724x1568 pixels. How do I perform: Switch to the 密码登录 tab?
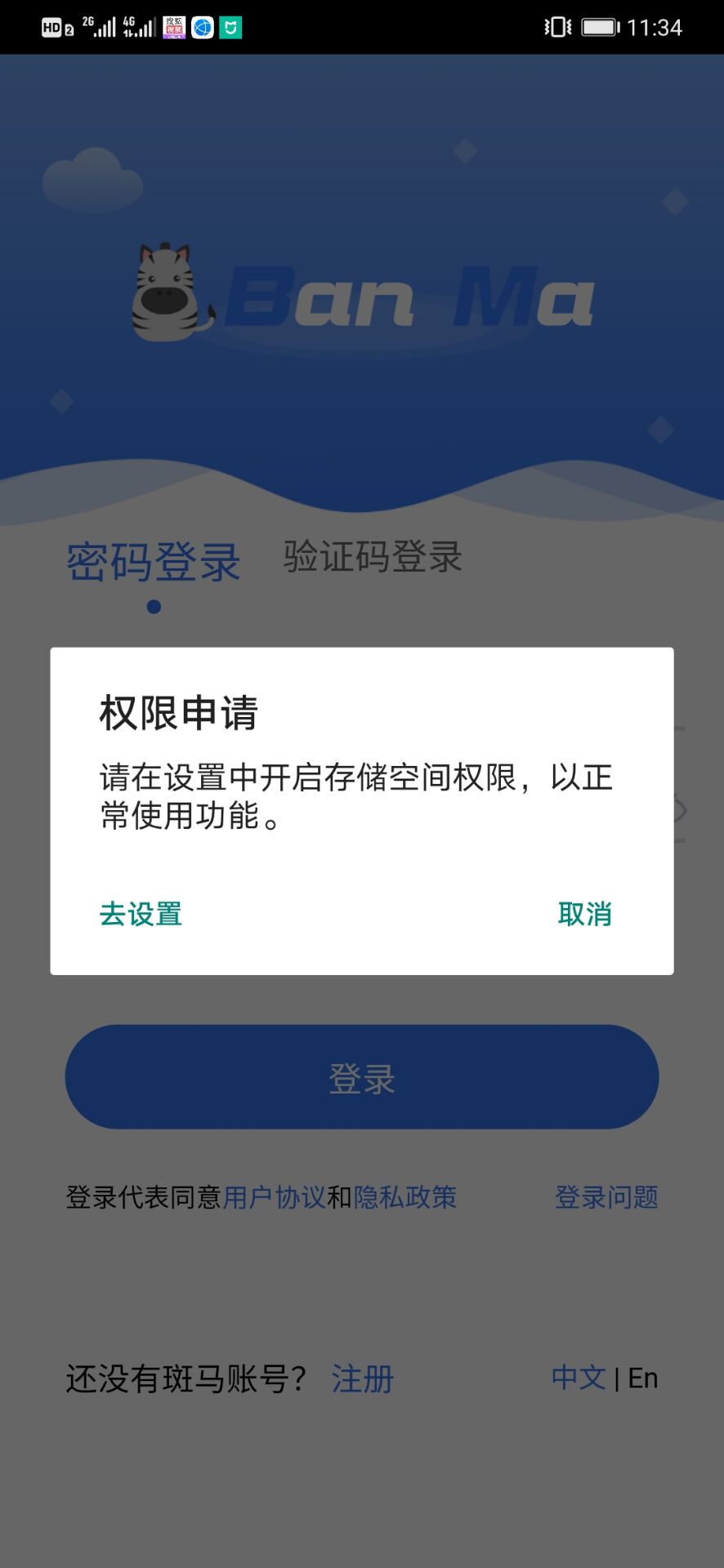click(x=154, y=563)
